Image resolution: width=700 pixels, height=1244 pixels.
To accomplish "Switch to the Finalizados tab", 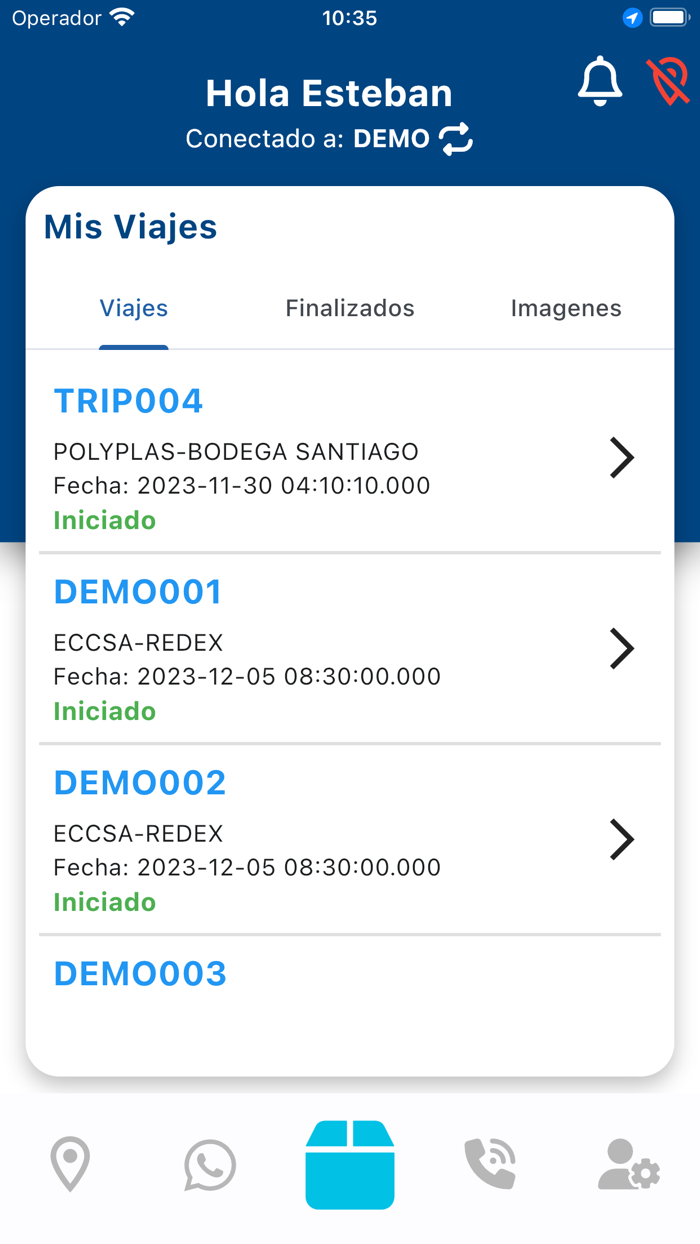I will coord(350,309).
